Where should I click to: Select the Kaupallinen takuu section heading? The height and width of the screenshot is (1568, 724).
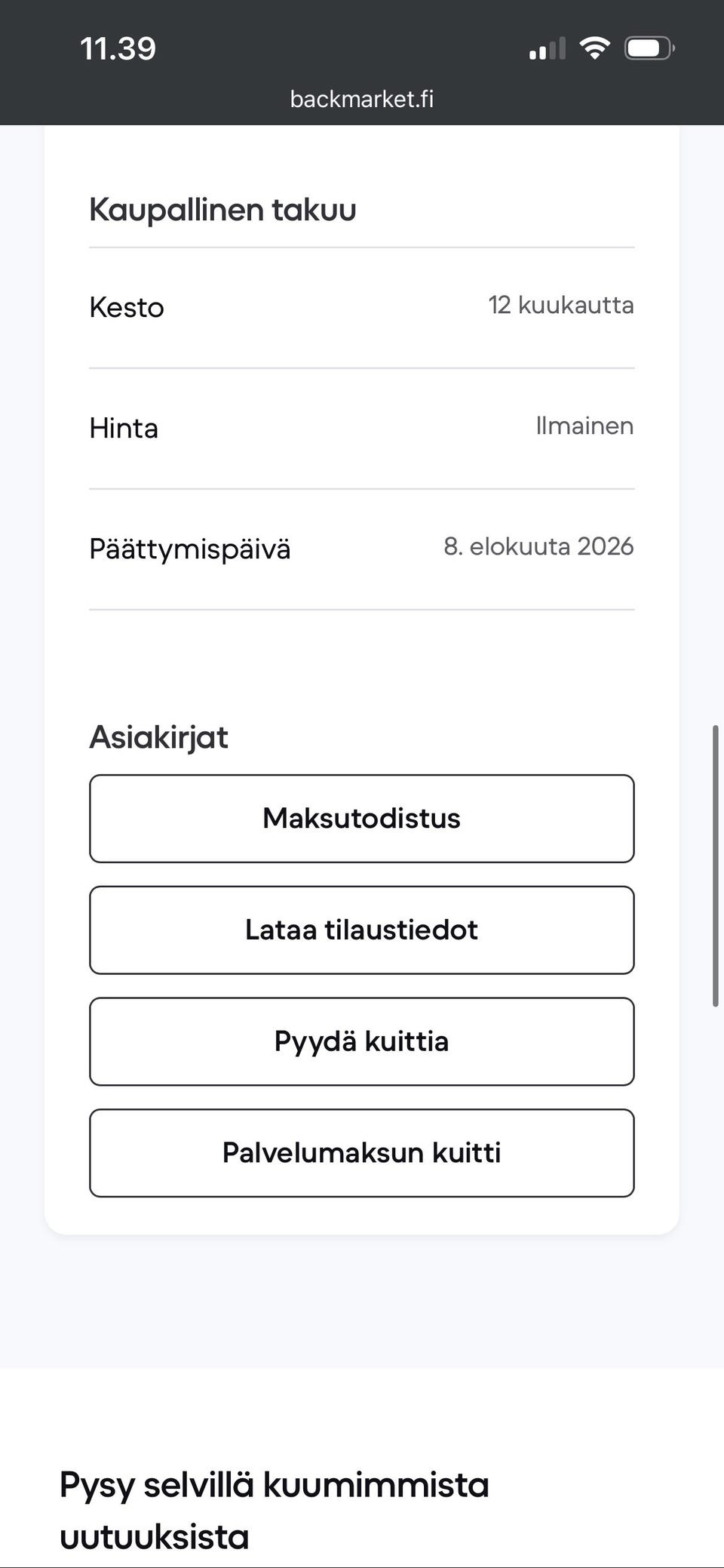[x=222, y=209]
